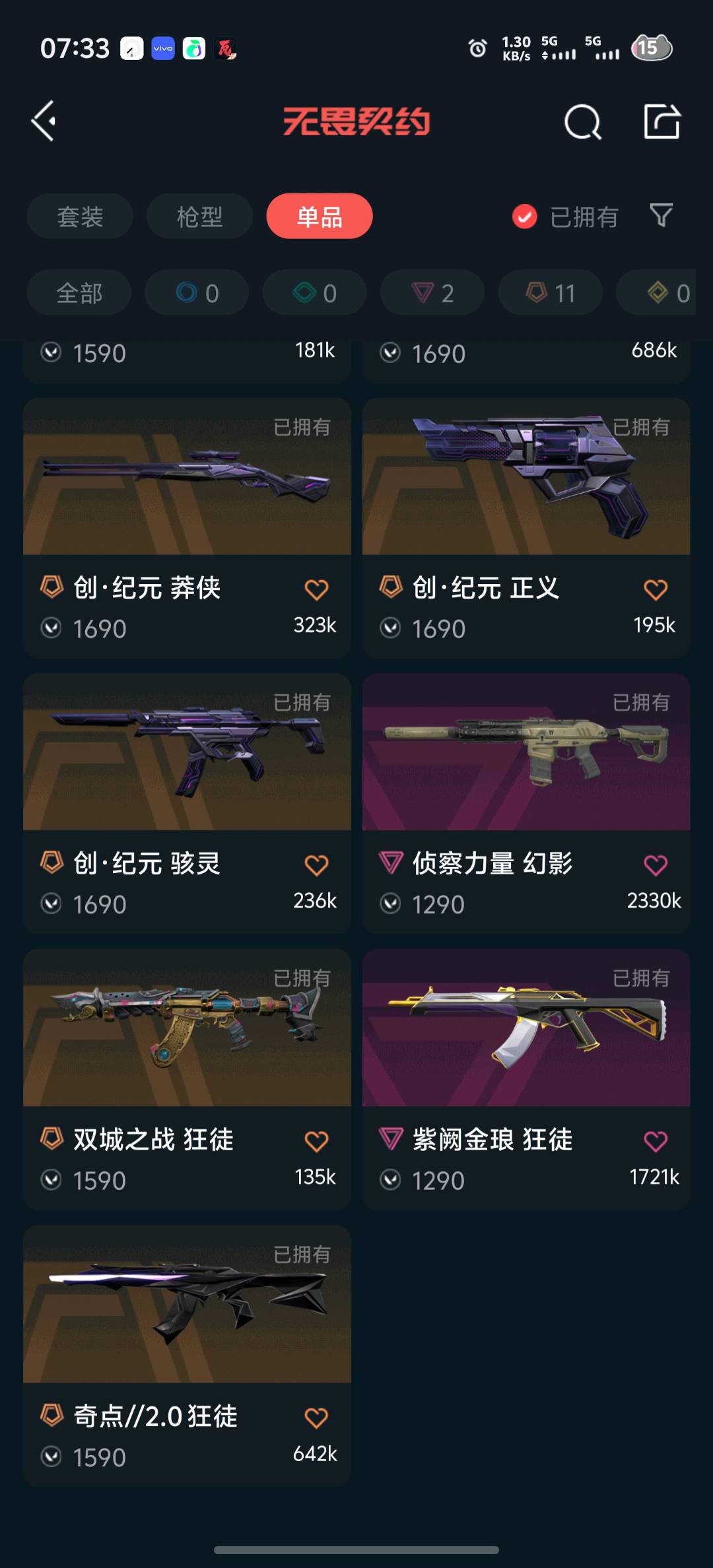Like the 侦察力量 幻影 skin

pyautogui.click(x=655, y=865)
